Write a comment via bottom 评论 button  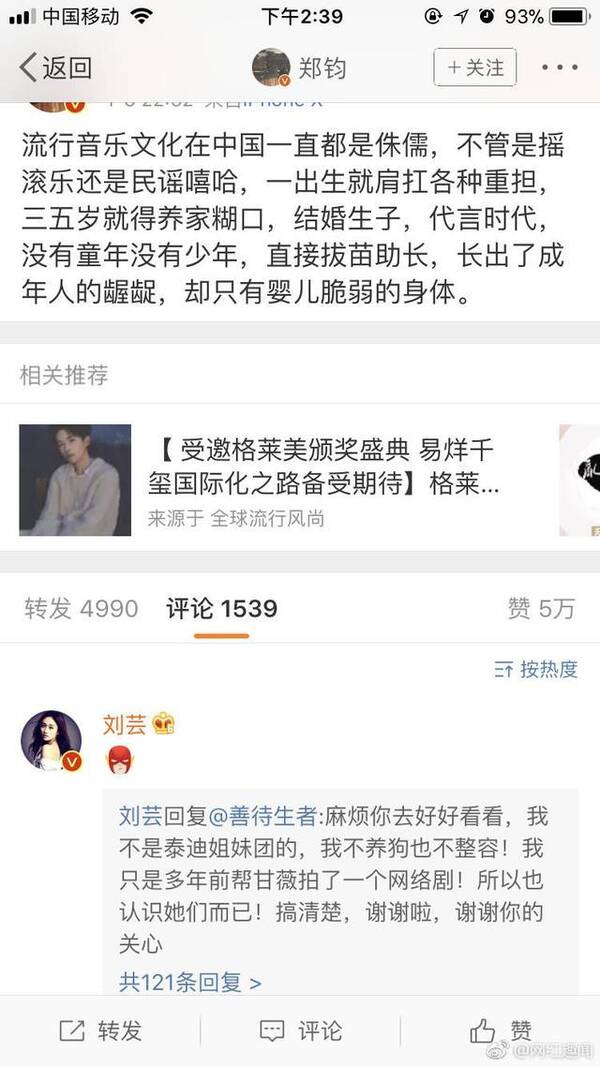[x=300, y=1031]
